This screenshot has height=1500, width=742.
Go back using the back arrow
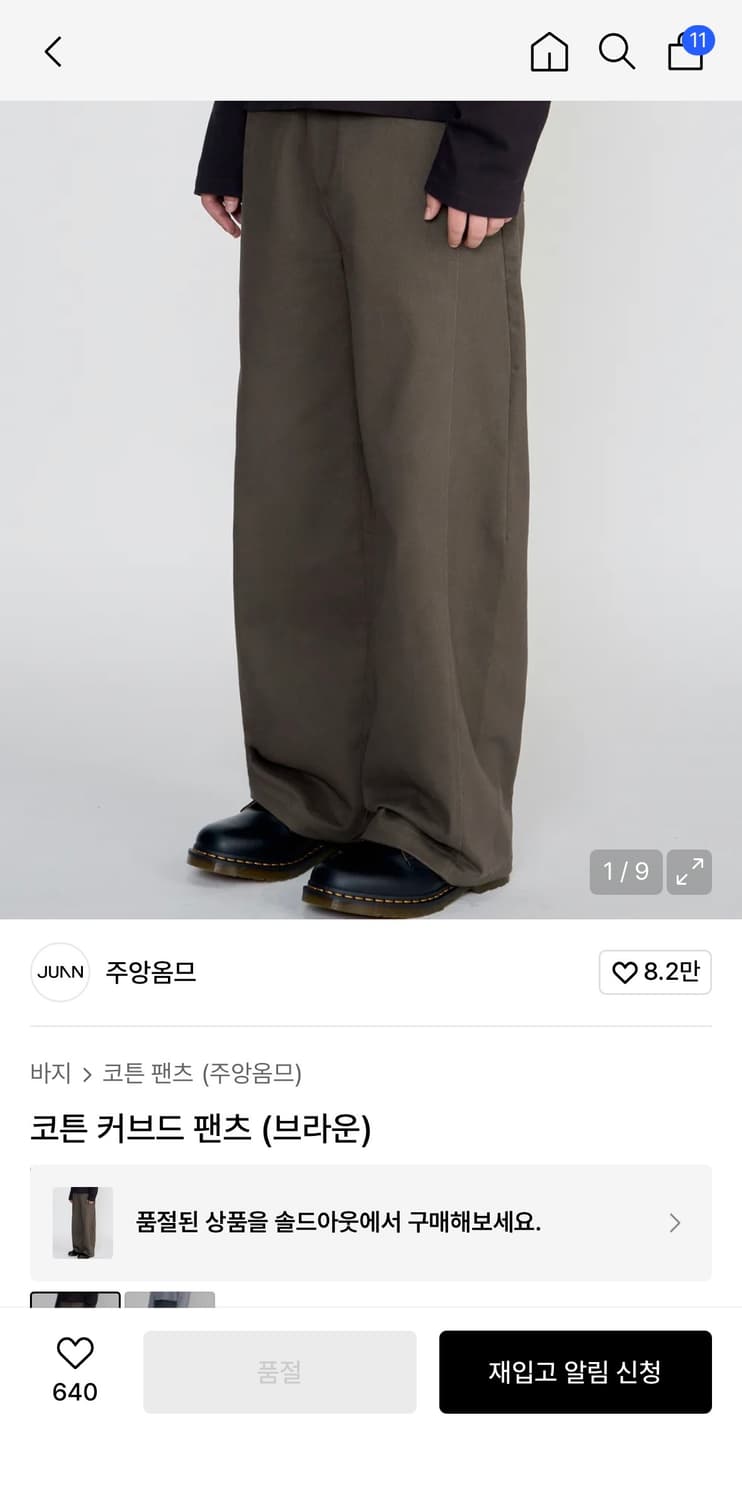52,51
